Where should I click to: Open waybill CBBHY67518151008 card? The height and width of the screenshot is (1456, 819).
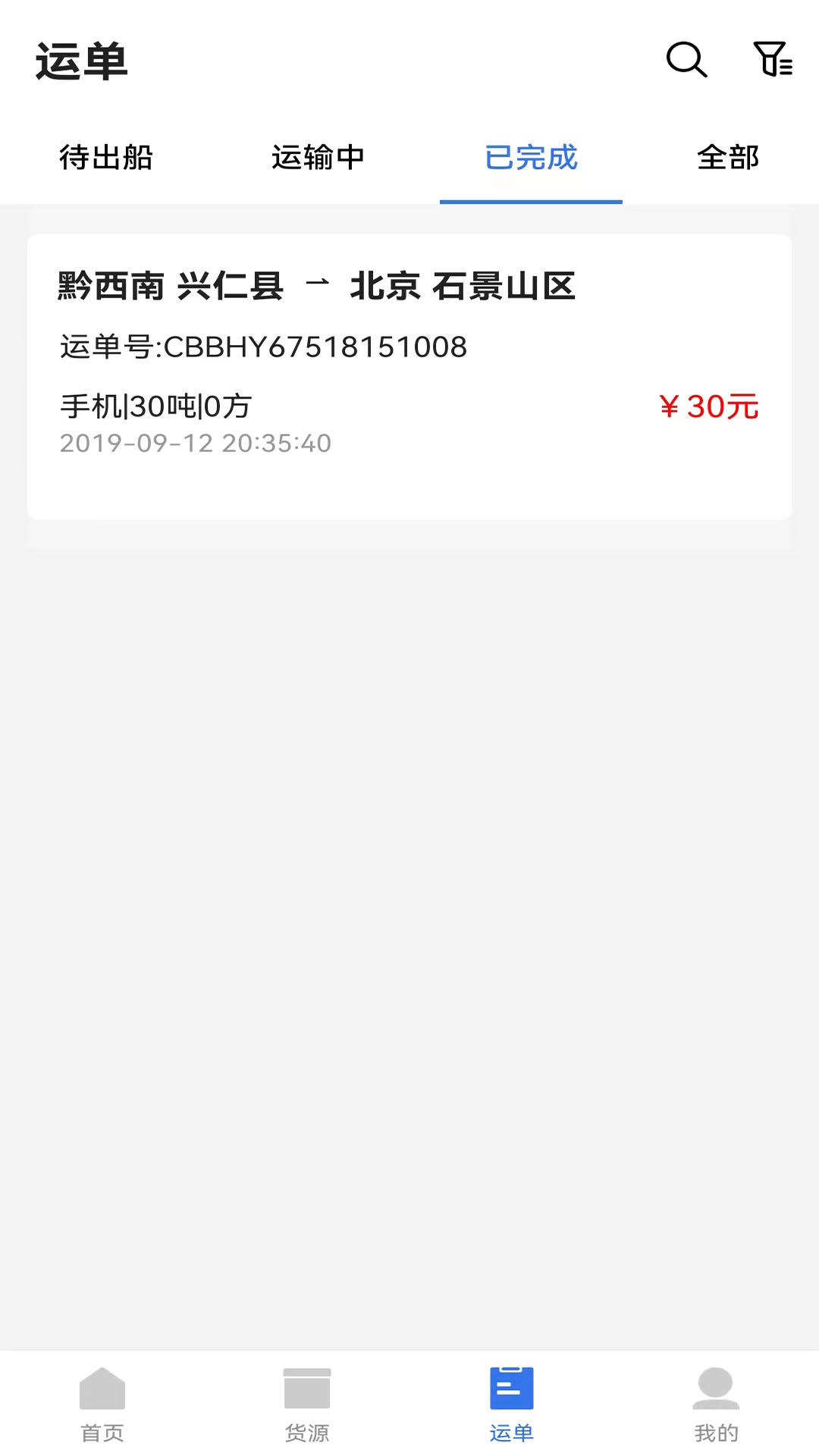click(x=409, y=376)
